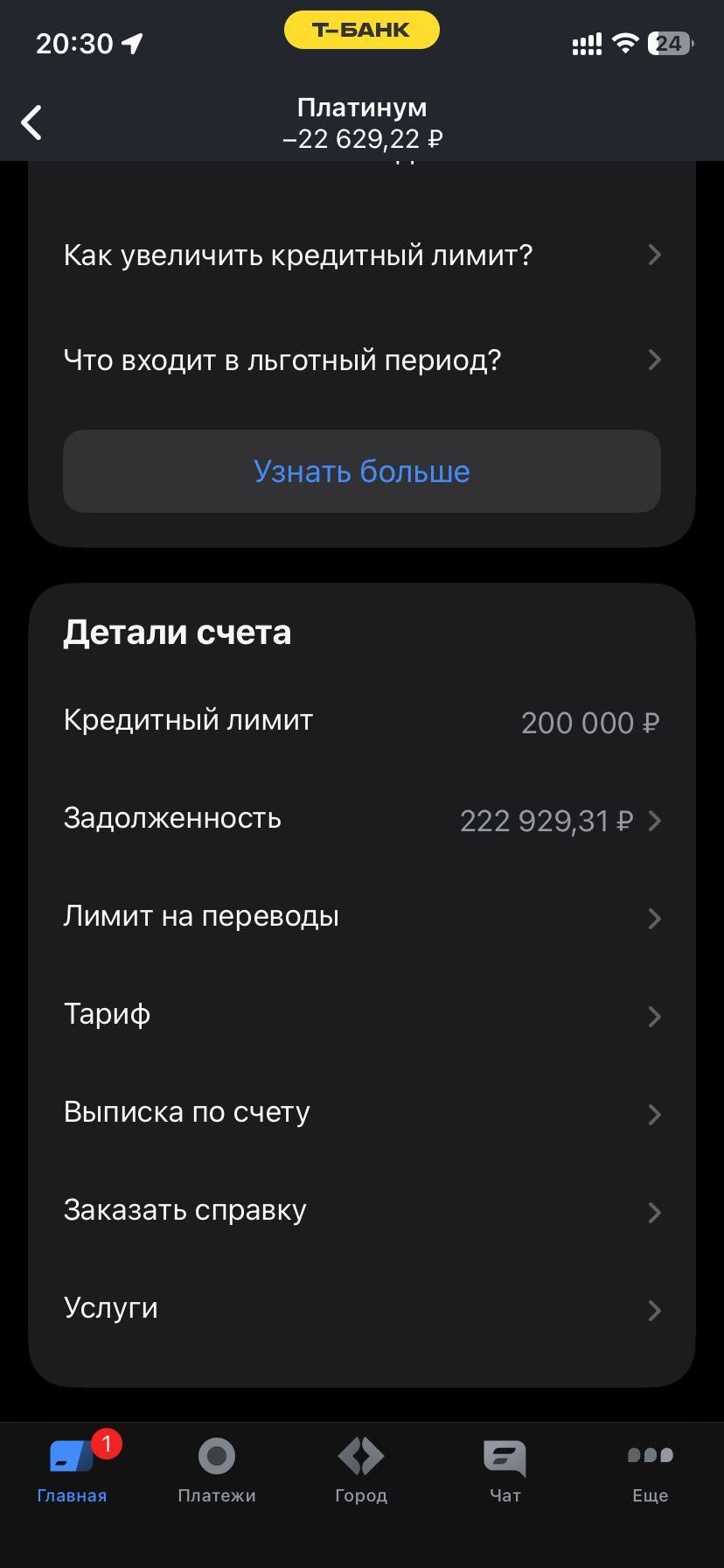Tap the Платинум account balance header
This screenshot has width=724, height=1568.
tap(361, 122)
